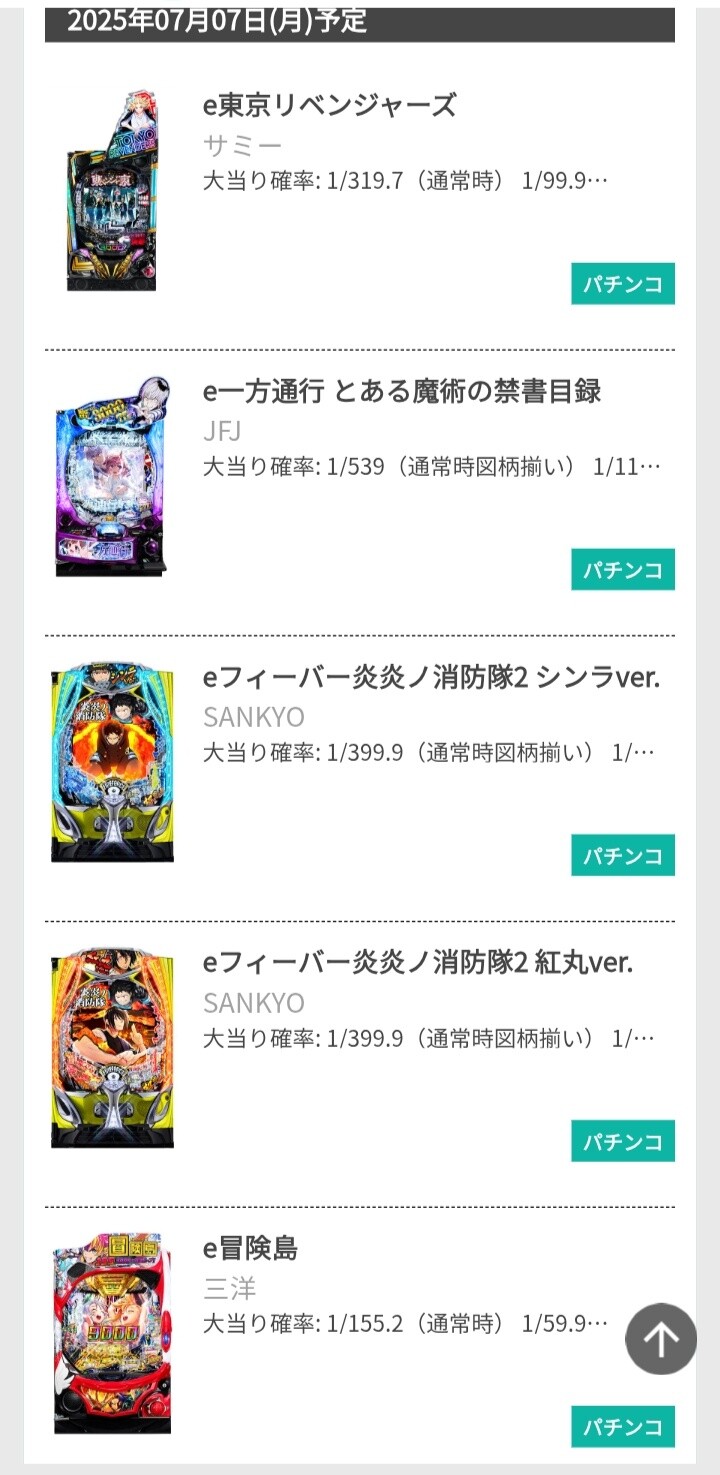This screenshot has width=720, height=1475.
Task: Open the e冒険島 machine listing
Action: (250, 1249)
